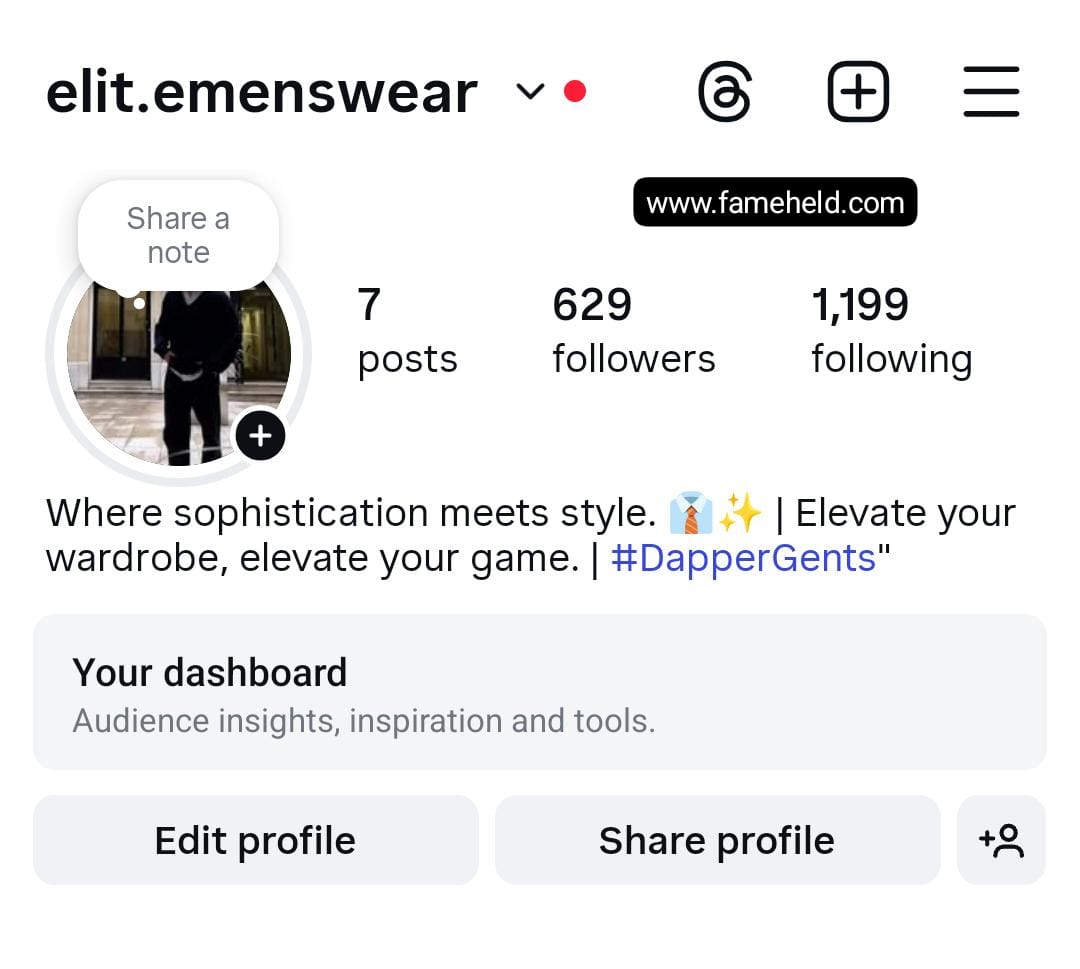The height and width of the screenshot is (969, 1080).
Task: Open the #DapperGents hashtag
Action: coord(742,558)
